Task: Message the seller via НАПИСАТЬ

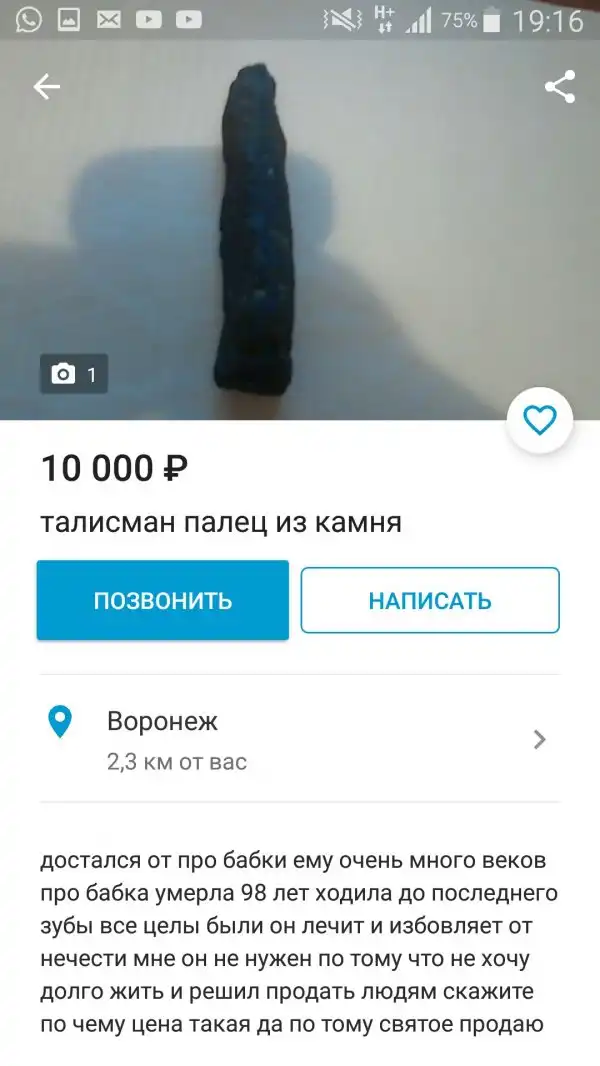Action: 430,600
